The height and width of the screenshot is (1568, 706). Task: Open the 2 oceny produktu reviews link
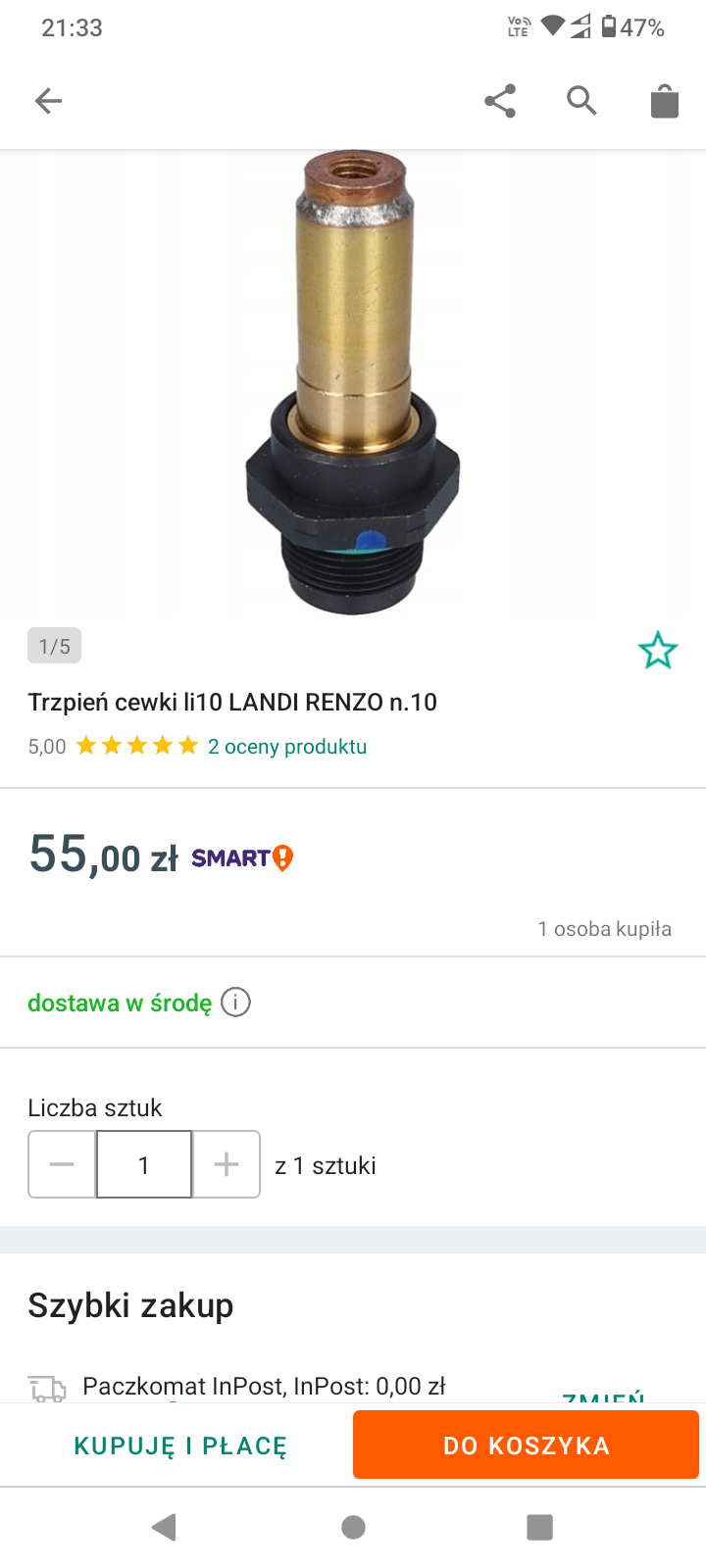pos(287,747)
